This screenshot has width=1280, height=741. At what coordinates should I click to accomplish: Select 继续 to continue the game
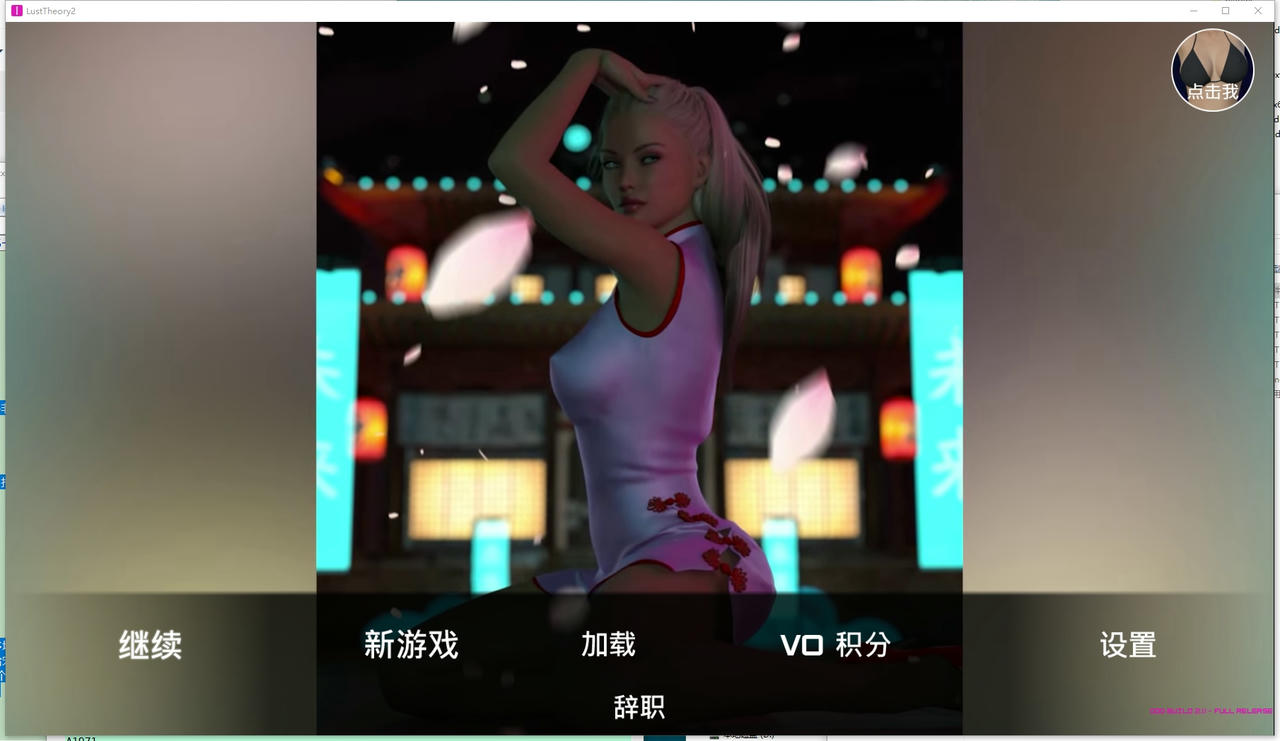tap(150, 645)
